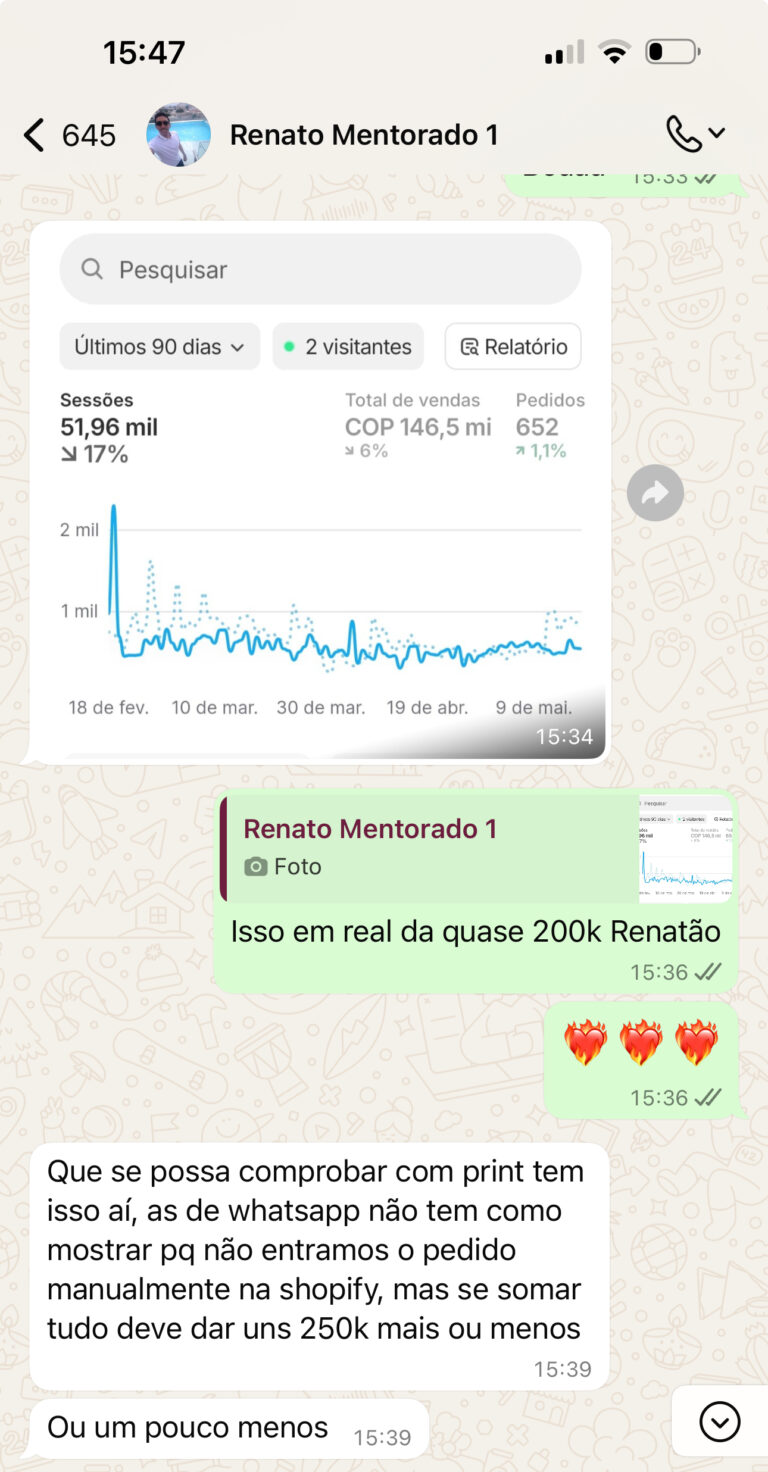Image resolution: width=768 pixels, height=1472 pixels.
Task: Jump to the latest messages with the down arrow
Action: (719, 1421)
